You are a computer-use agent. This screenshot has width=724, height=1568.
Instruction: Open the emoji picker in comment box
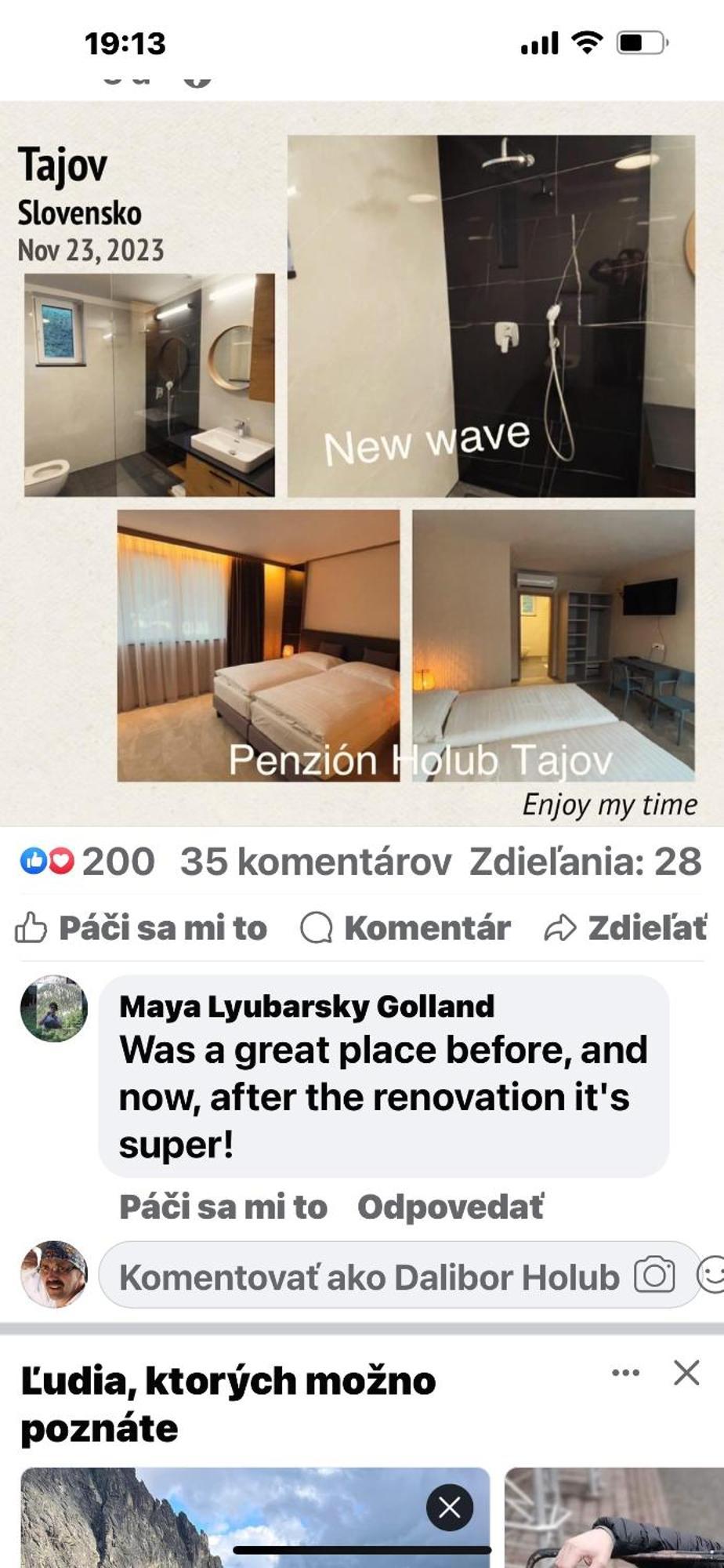[711, 1275]
